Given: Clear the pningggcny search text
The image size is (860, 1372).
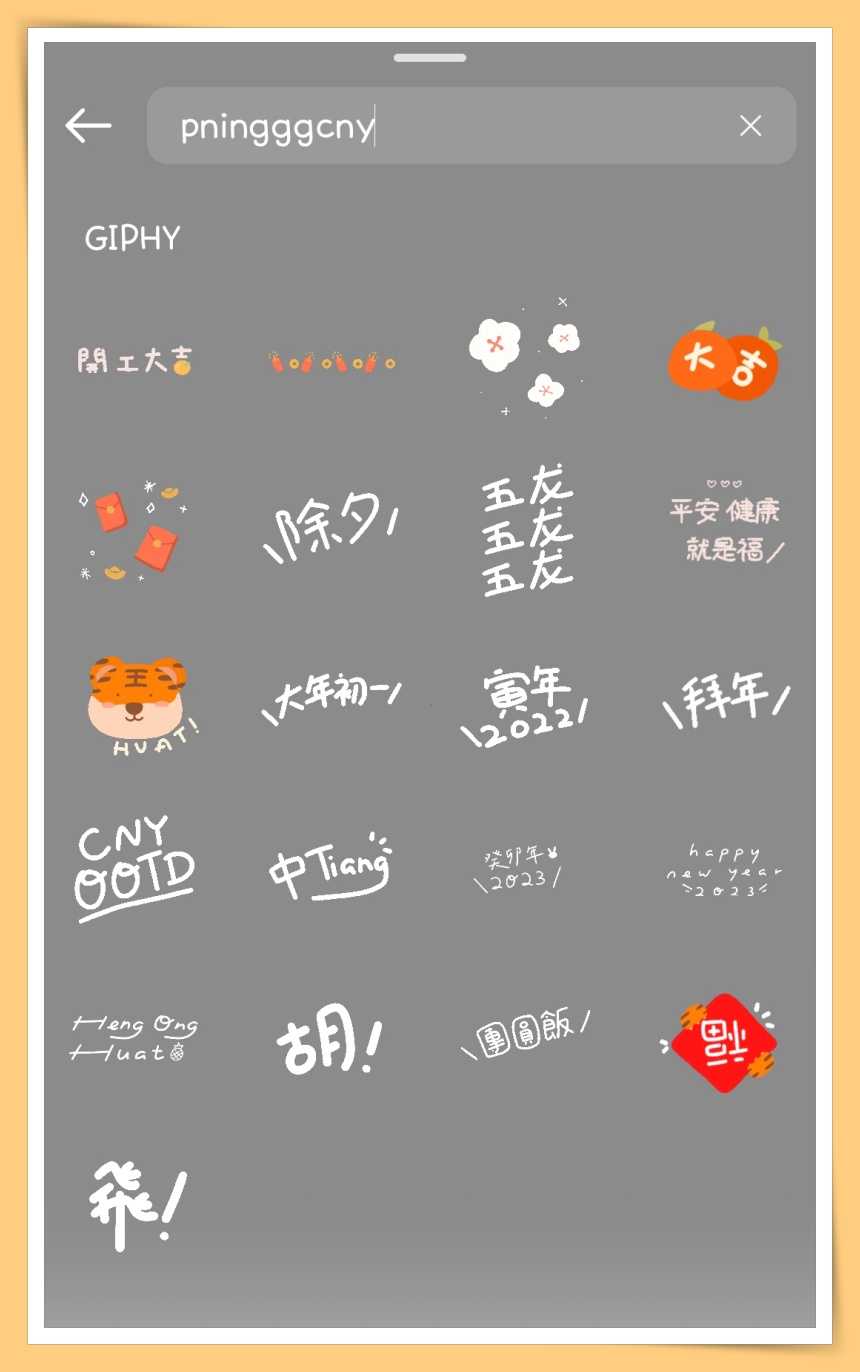Looking at the screenshot, I should tap(750, 126).
